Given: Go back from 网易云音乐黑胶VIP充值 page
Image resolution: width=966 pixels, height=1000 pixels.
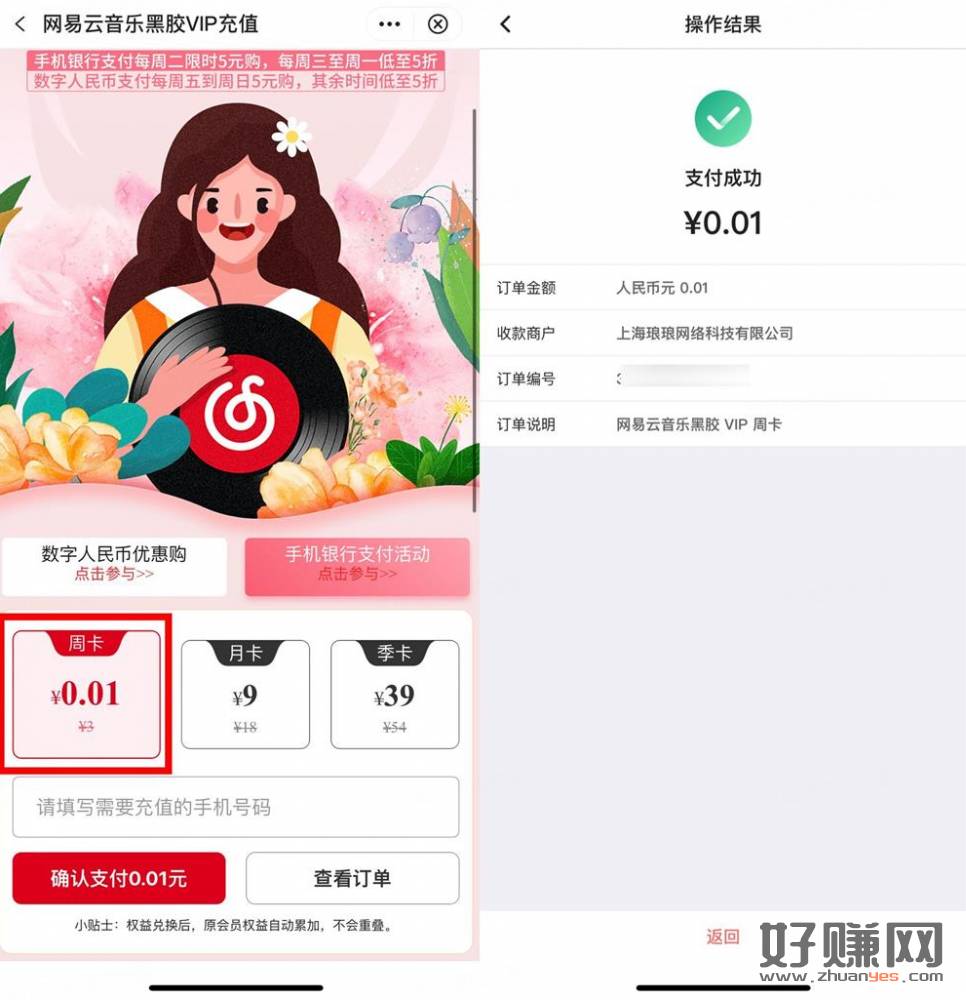Looking at the screenshot, I should point(20,24).
